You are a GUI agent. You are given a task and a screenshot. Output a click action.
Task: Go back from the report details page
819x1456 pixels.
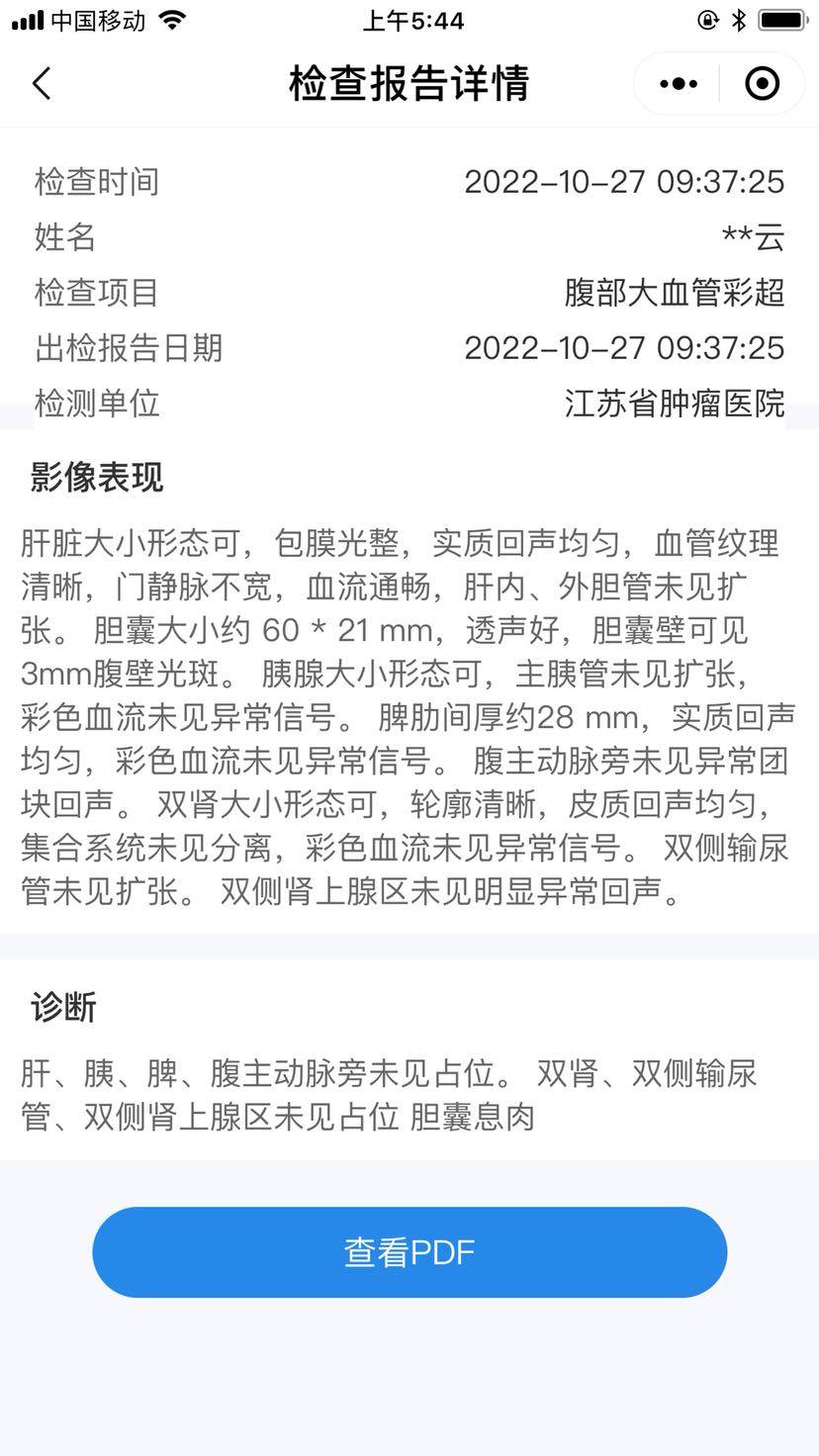click(42, 84)
